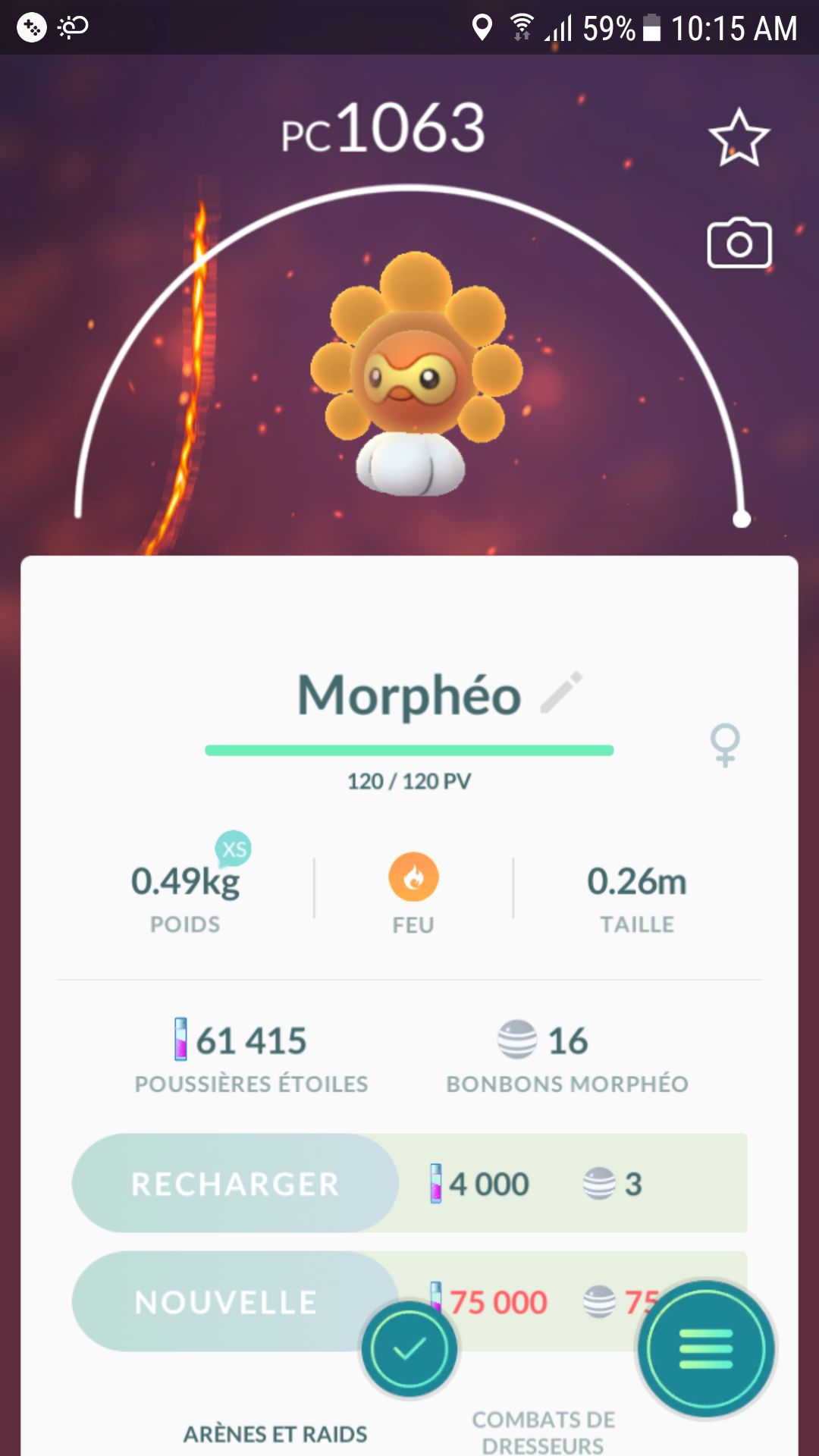The width and height of the screenshot is (819, 1456).
Task: Open the camera to photograph Morphéo
Action: [739, 243]
